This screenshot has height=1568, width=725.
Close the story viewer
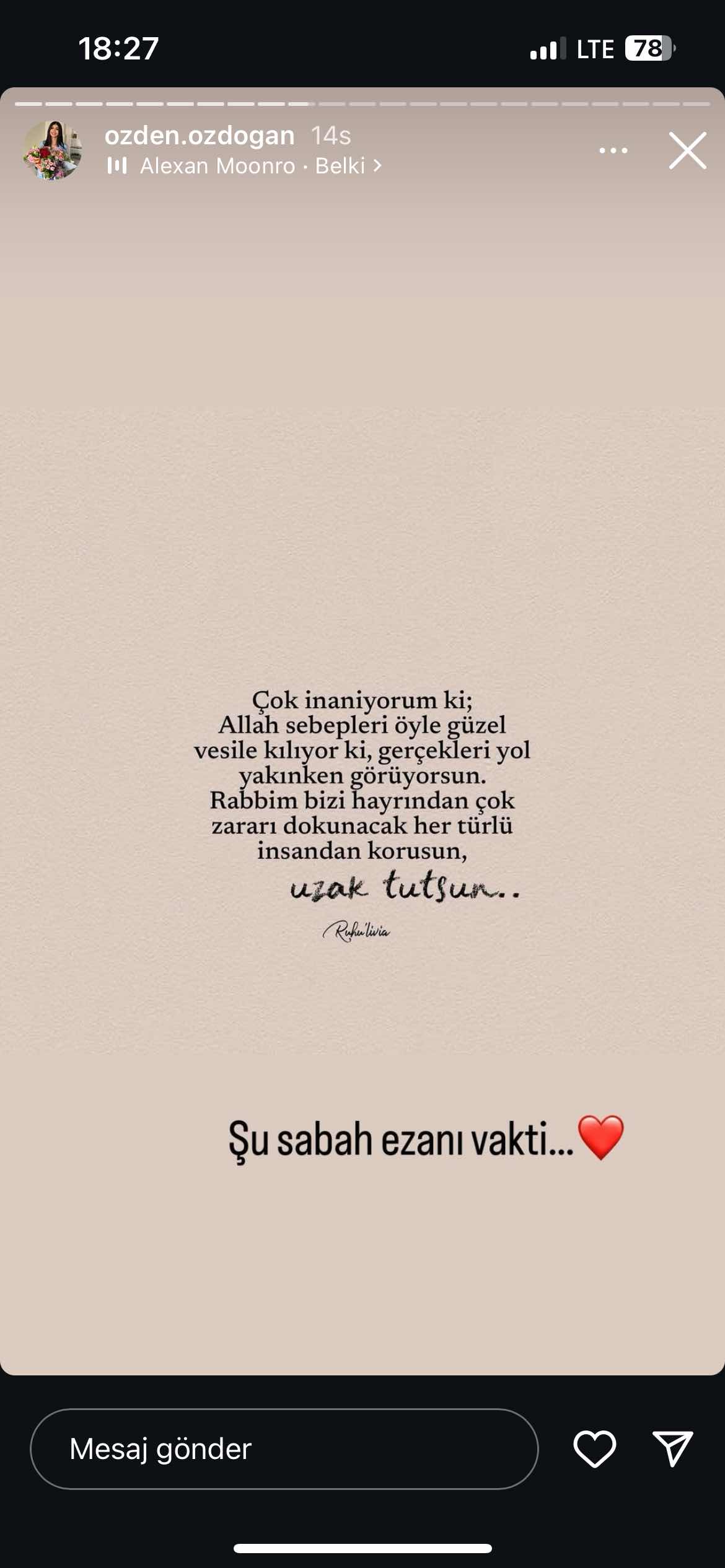[x=687, y=150]
